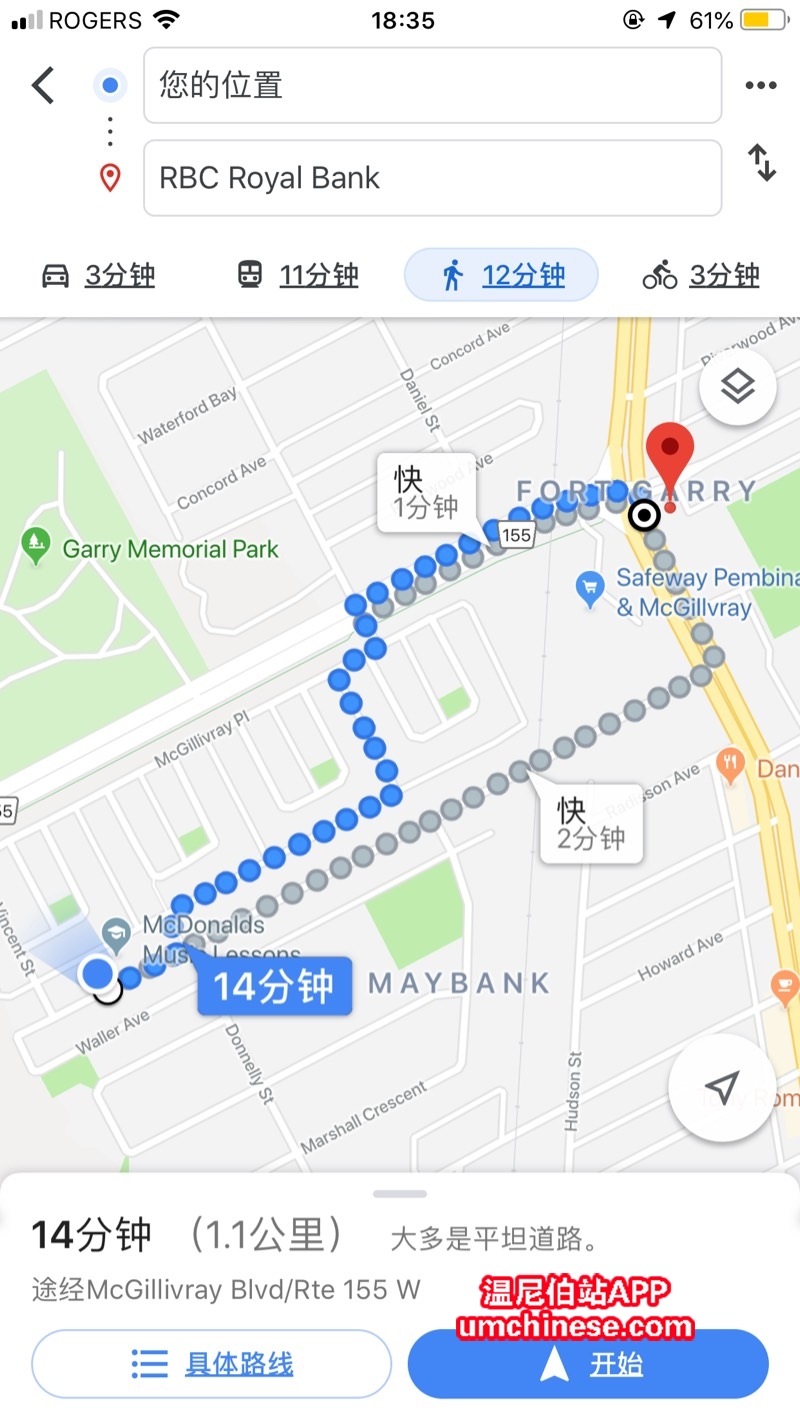The width and height of the screenshot is (800, 1423).
Task: Recenter map on my location
Action: (x=721, y=1088)
